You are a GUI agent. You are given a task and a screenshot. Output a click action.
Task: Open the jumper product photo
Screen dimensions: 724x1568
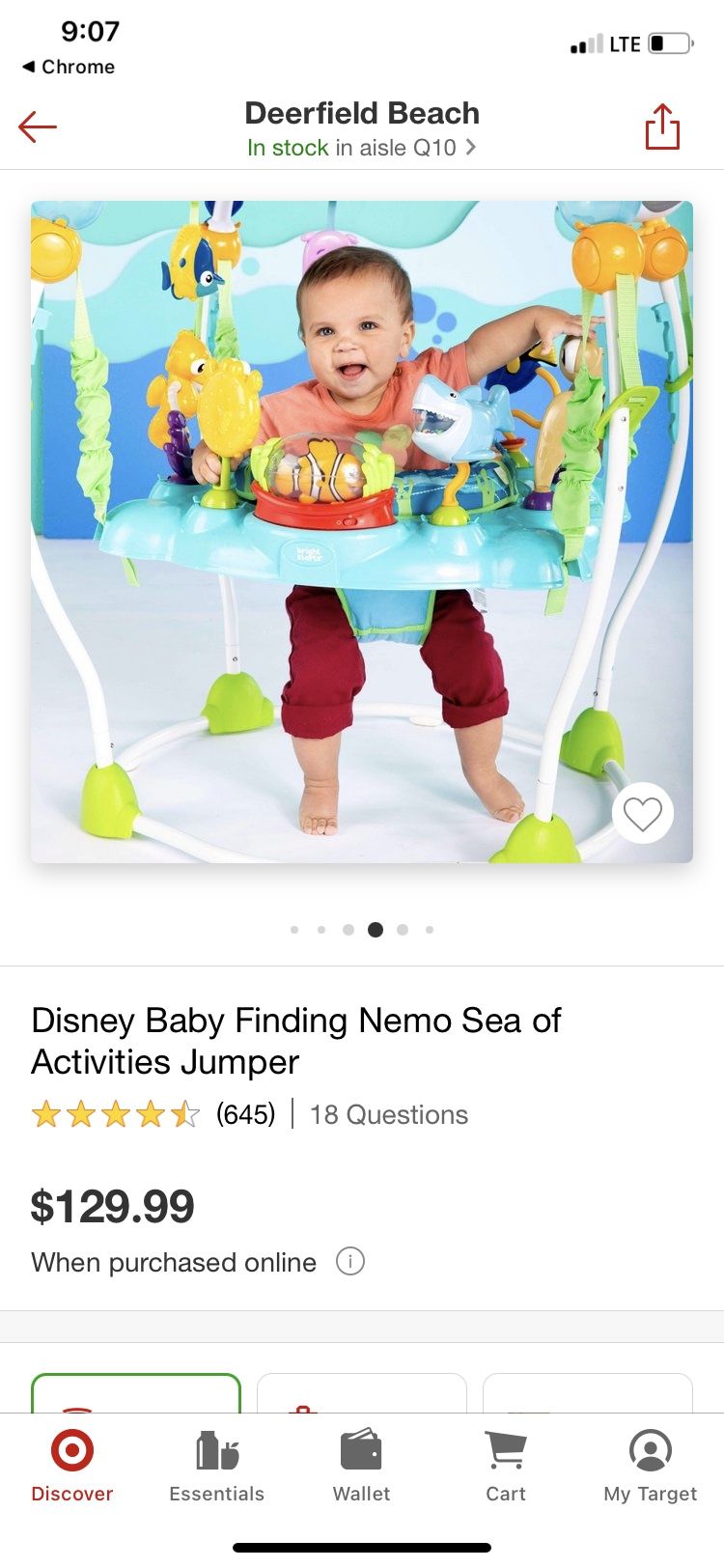coord(361,531)
